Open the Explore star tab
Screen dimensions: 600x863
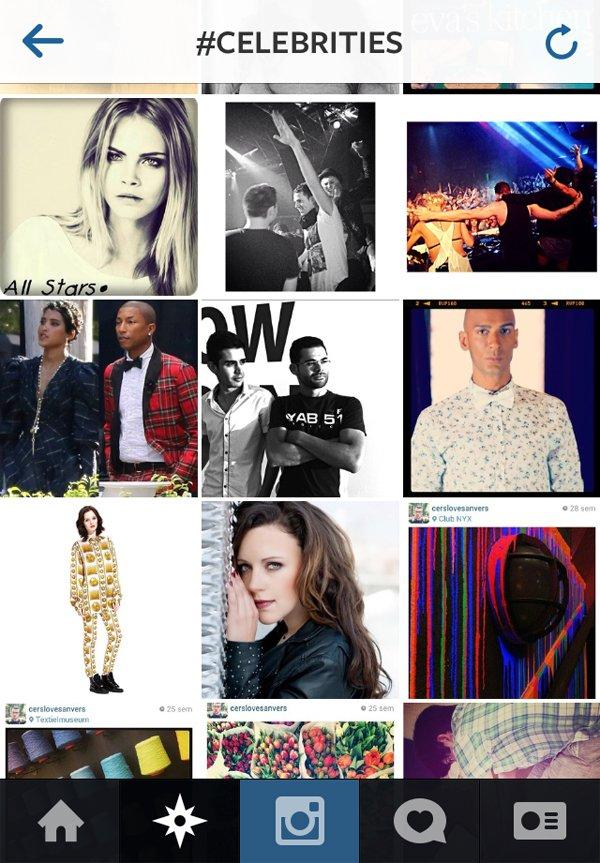pyautogui.click(x=180, y=821)
